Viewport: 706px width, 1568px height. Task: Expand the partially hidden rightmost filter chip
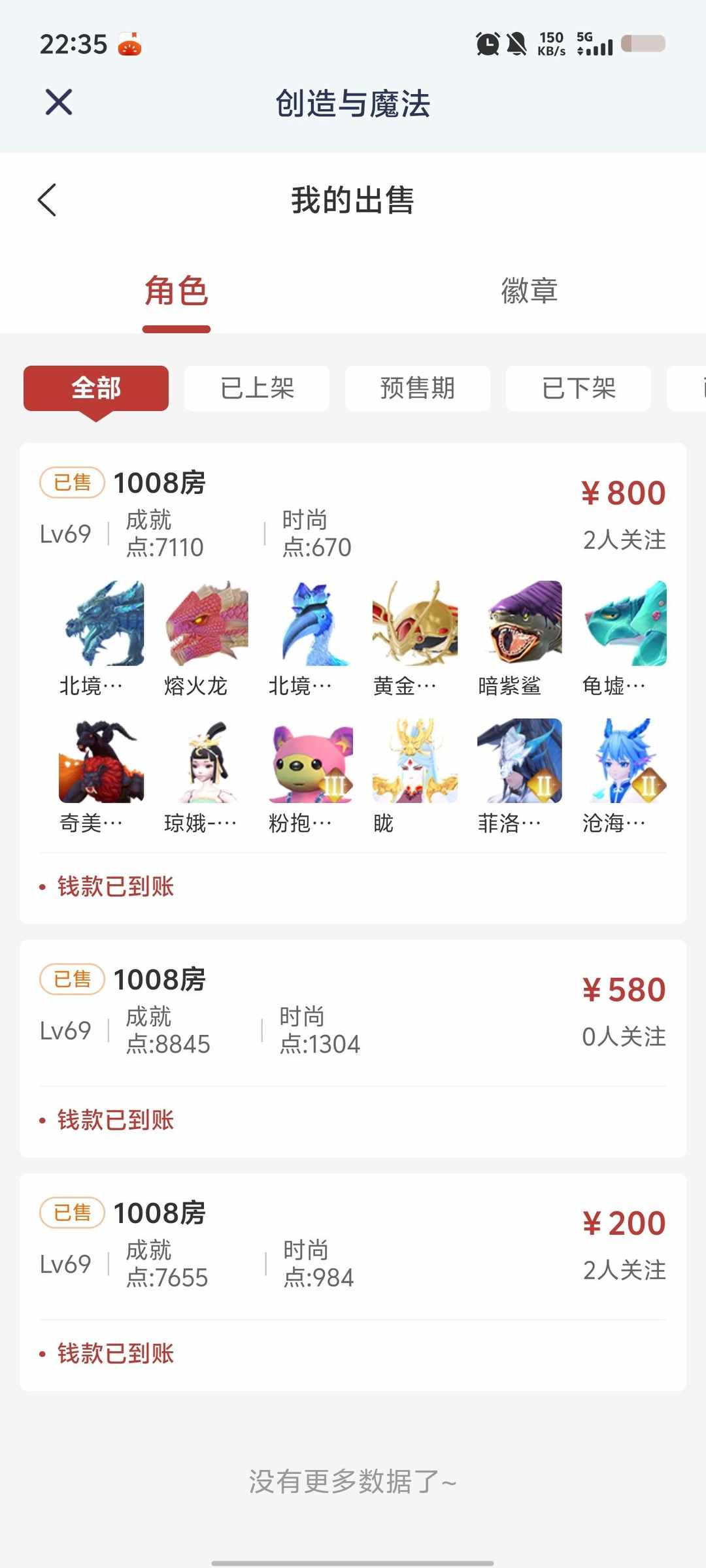point(690,388)
